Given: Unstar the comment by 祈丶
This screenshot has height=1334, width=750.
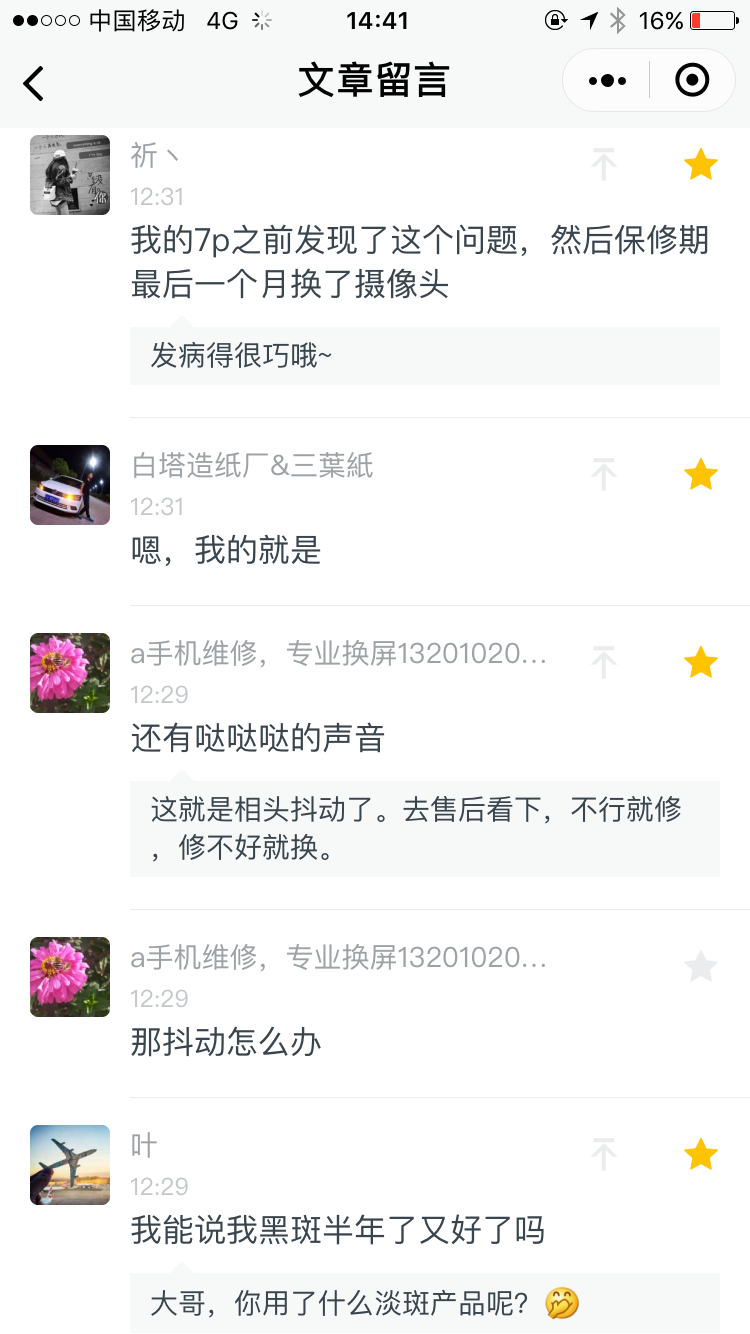Looking at the screenshot, I should [700, 164].
